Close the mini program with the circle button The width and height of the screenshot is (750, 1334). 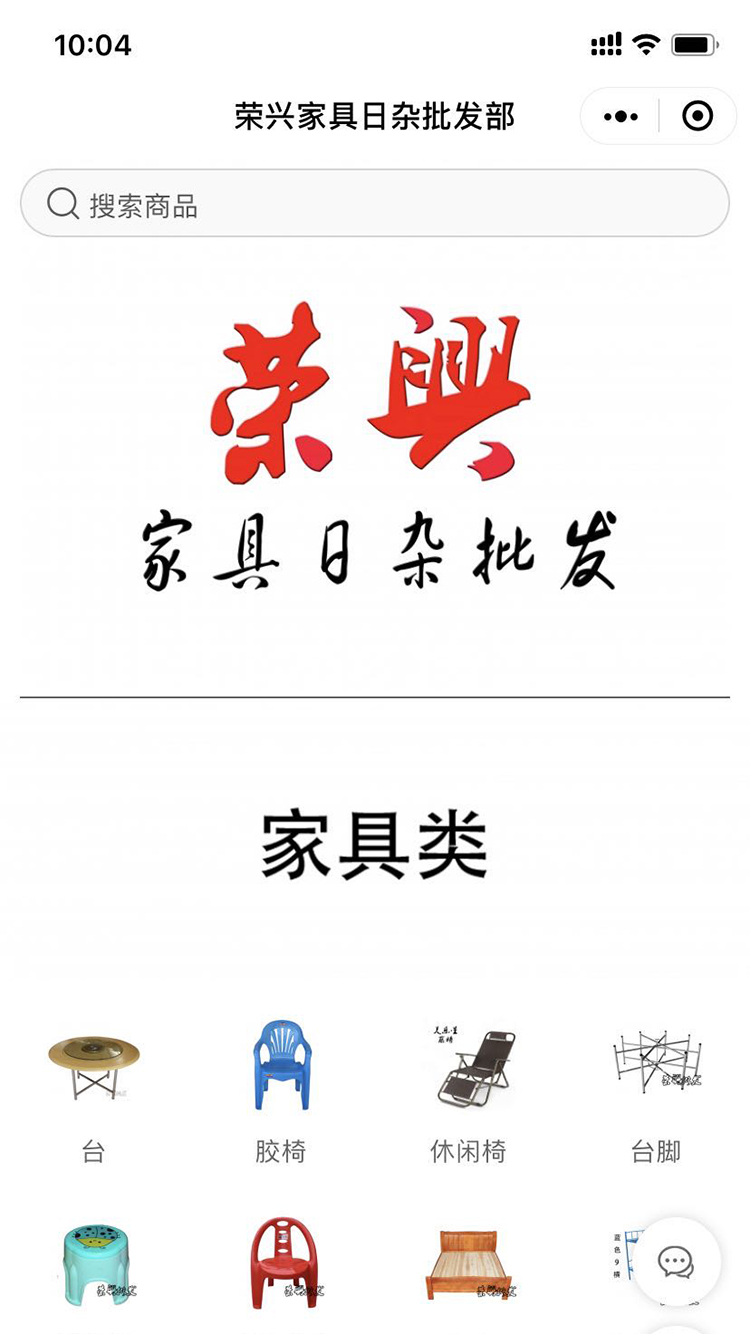(697, 117)
